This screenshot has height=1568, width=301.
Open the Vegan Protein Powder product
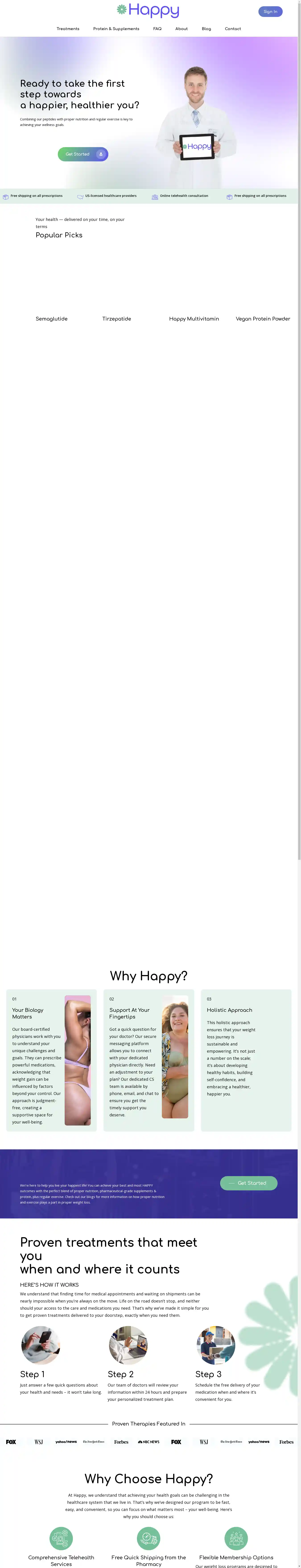tap(263, 318)
